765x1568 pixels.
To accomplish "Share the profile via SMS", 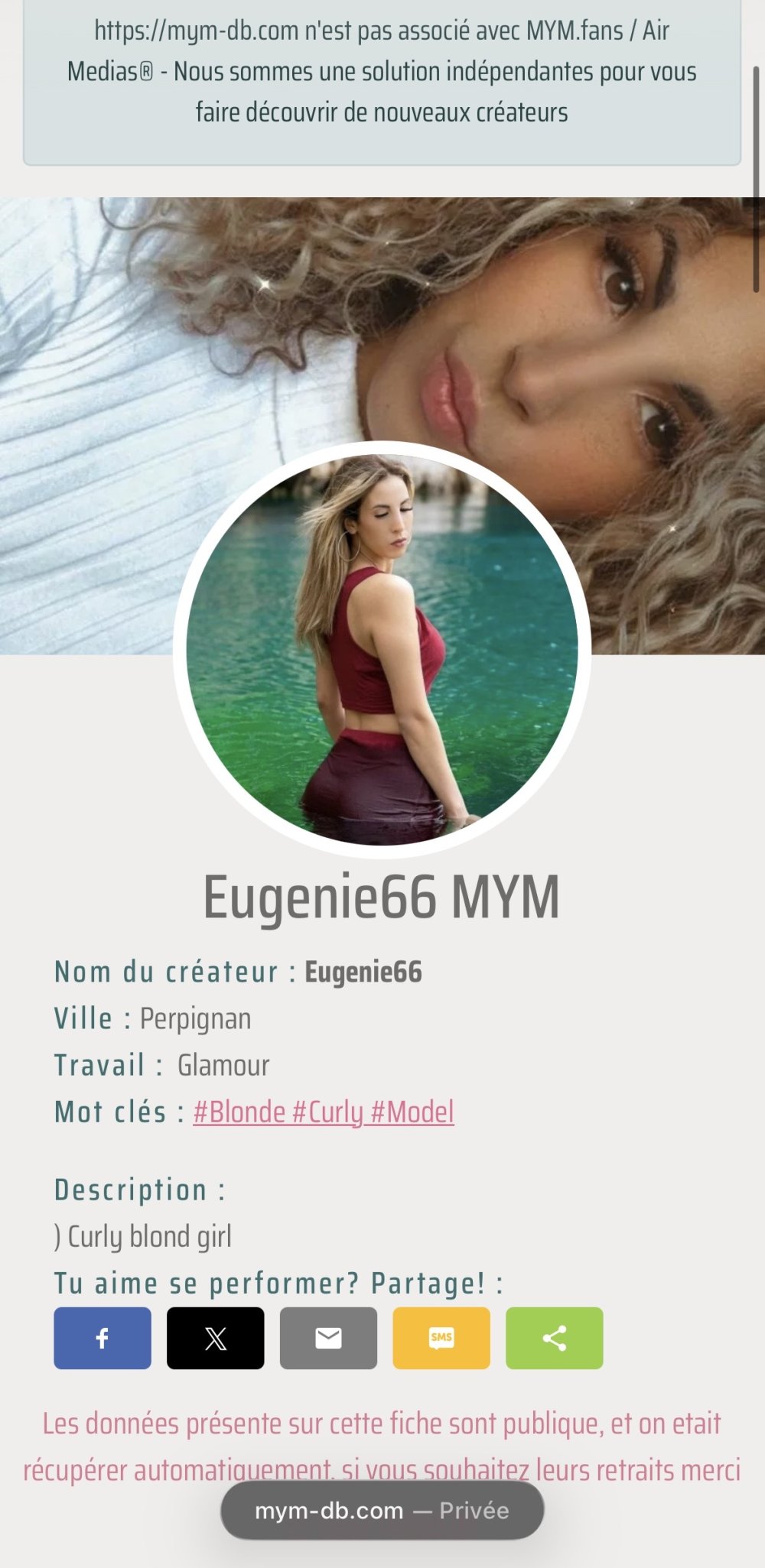I will coord(441,1338).
